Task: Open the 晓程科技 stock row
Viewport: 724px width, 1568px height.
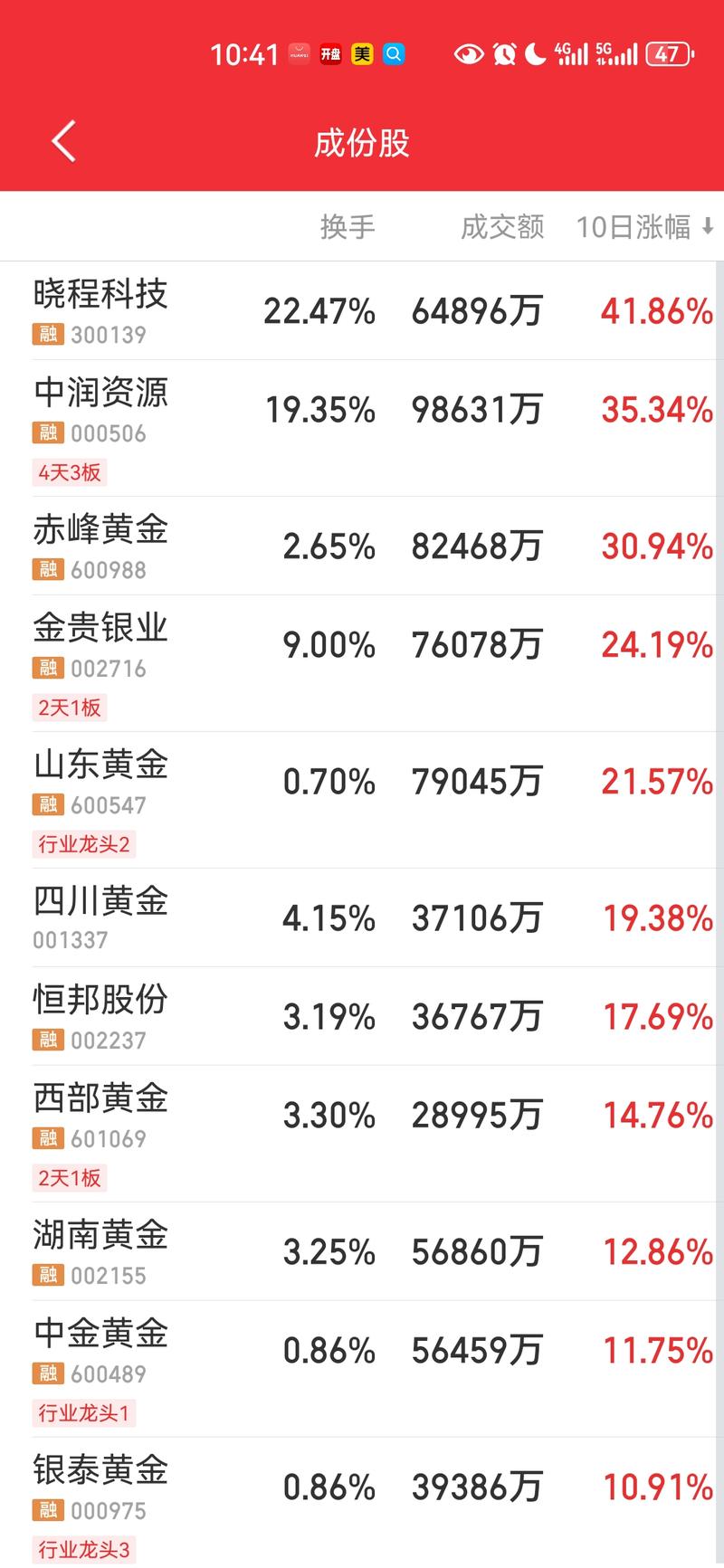Action: click(x=362, y=311)
